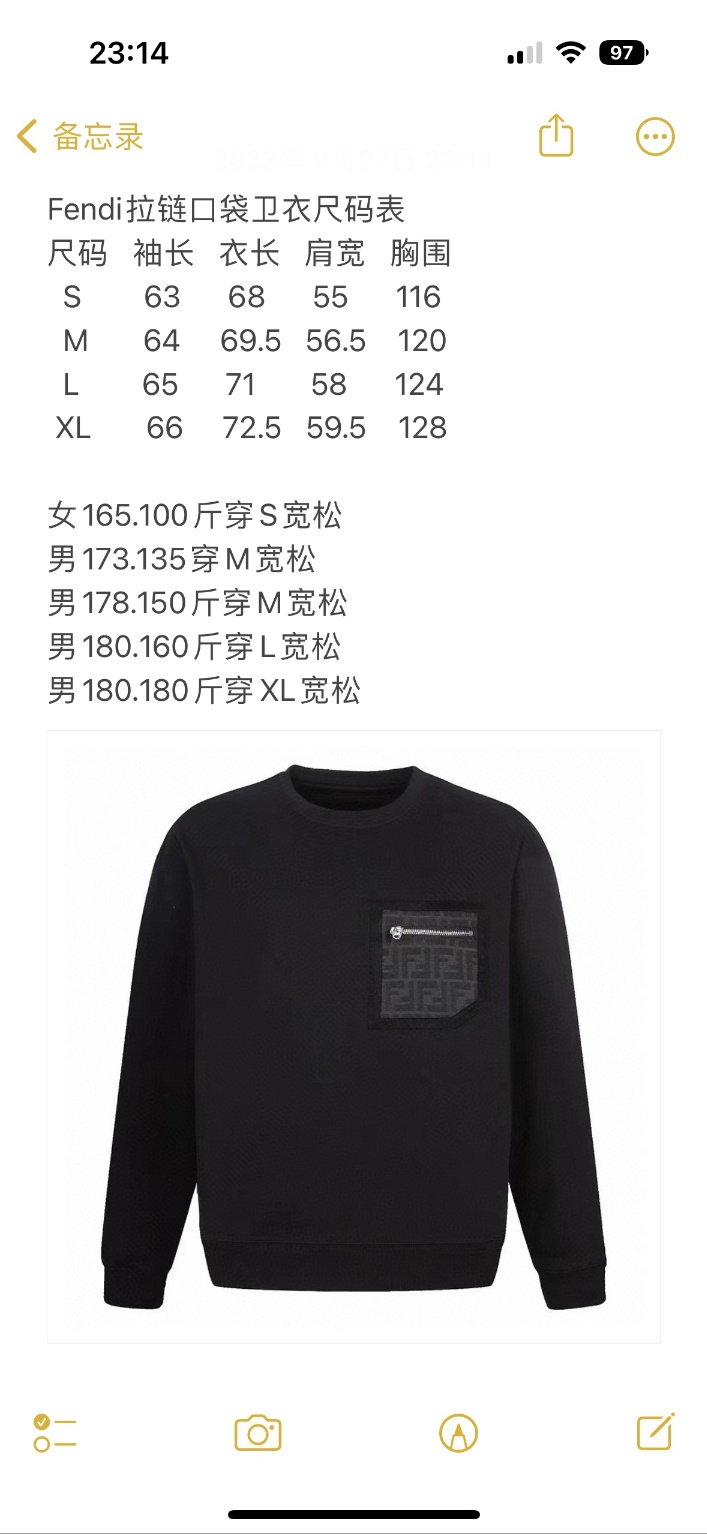Add a checklist to the note

(55, 1432)
